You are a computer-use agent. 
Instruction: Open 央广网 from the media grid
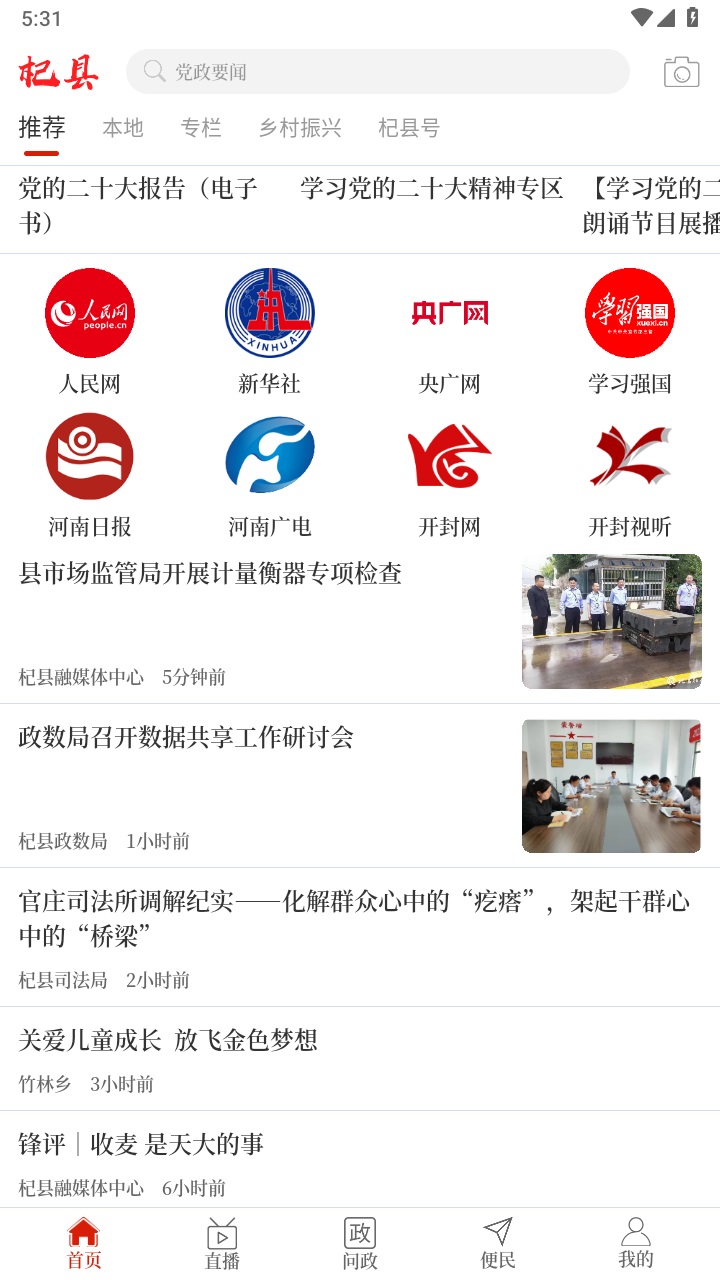(449, 312)
